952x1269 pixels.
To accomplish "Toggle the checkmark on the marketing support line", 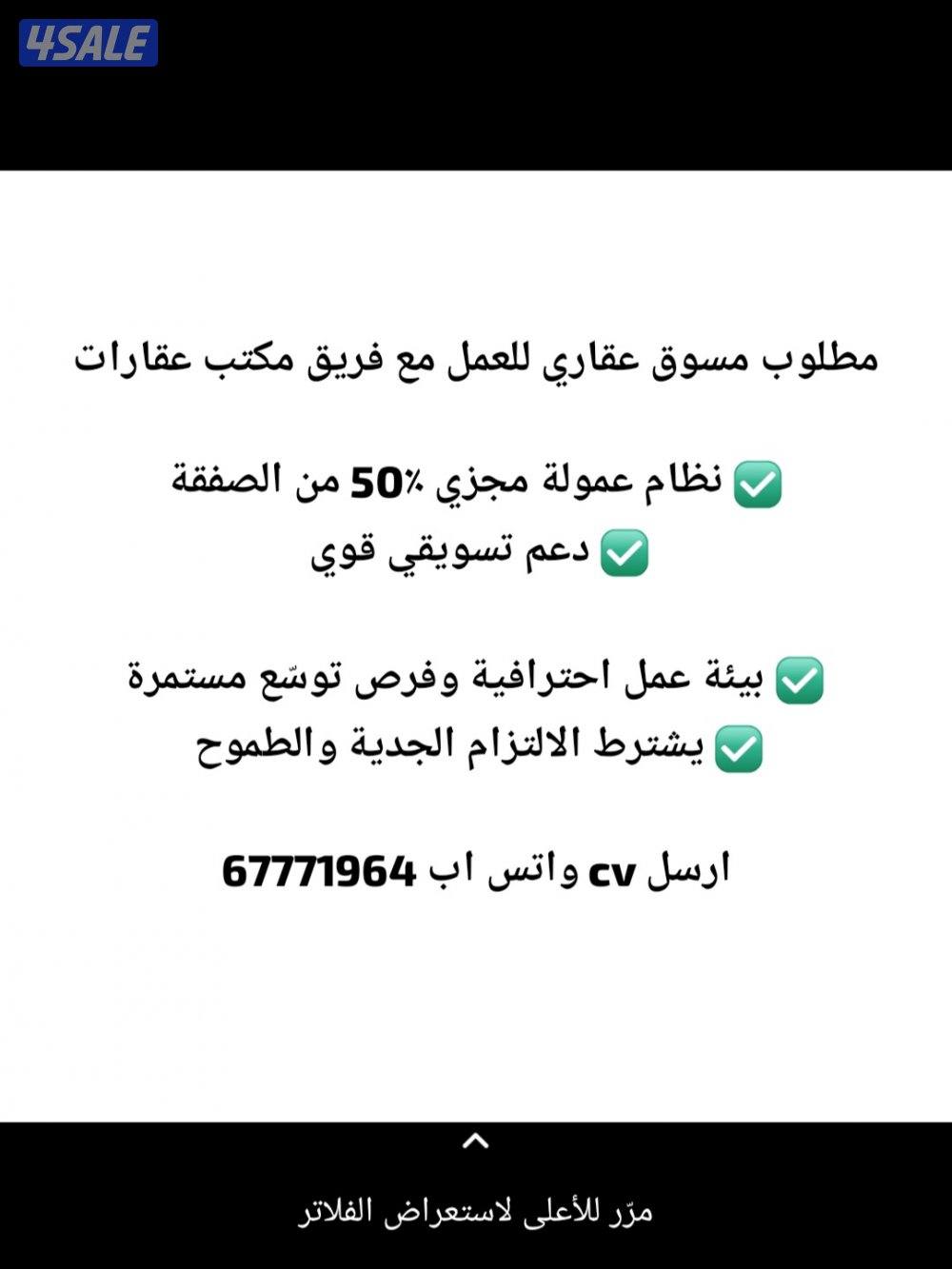I will (624, 554).
